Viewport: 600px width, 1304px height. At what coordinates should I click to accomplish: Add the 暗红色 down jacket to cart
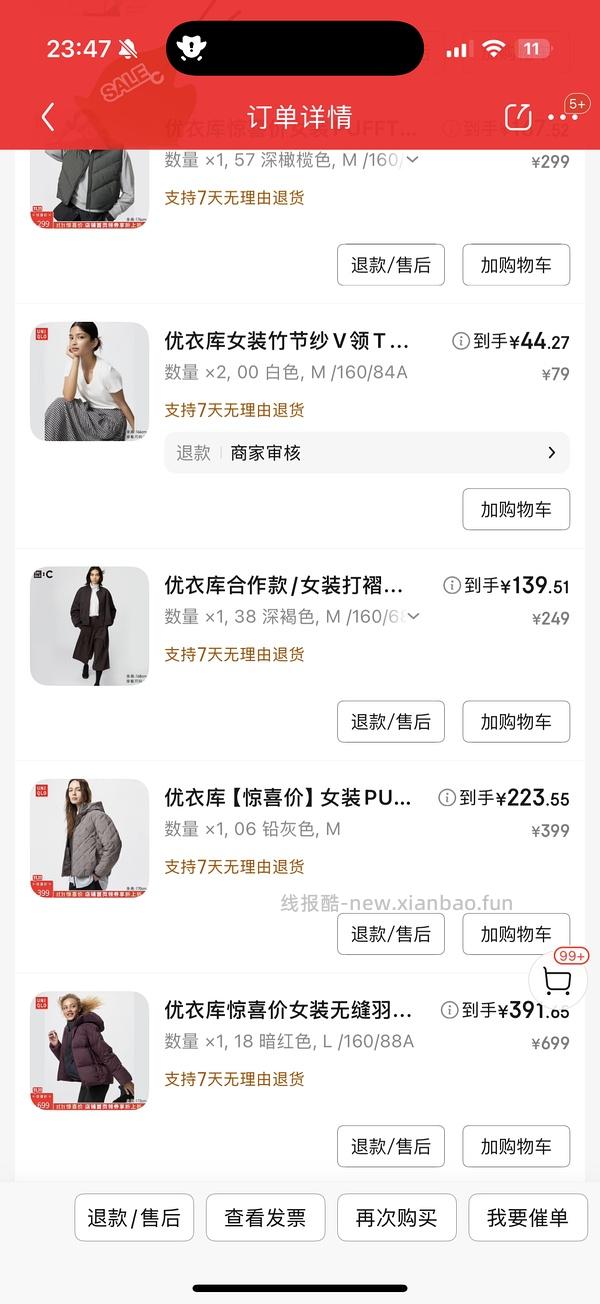click(515, 1146)
